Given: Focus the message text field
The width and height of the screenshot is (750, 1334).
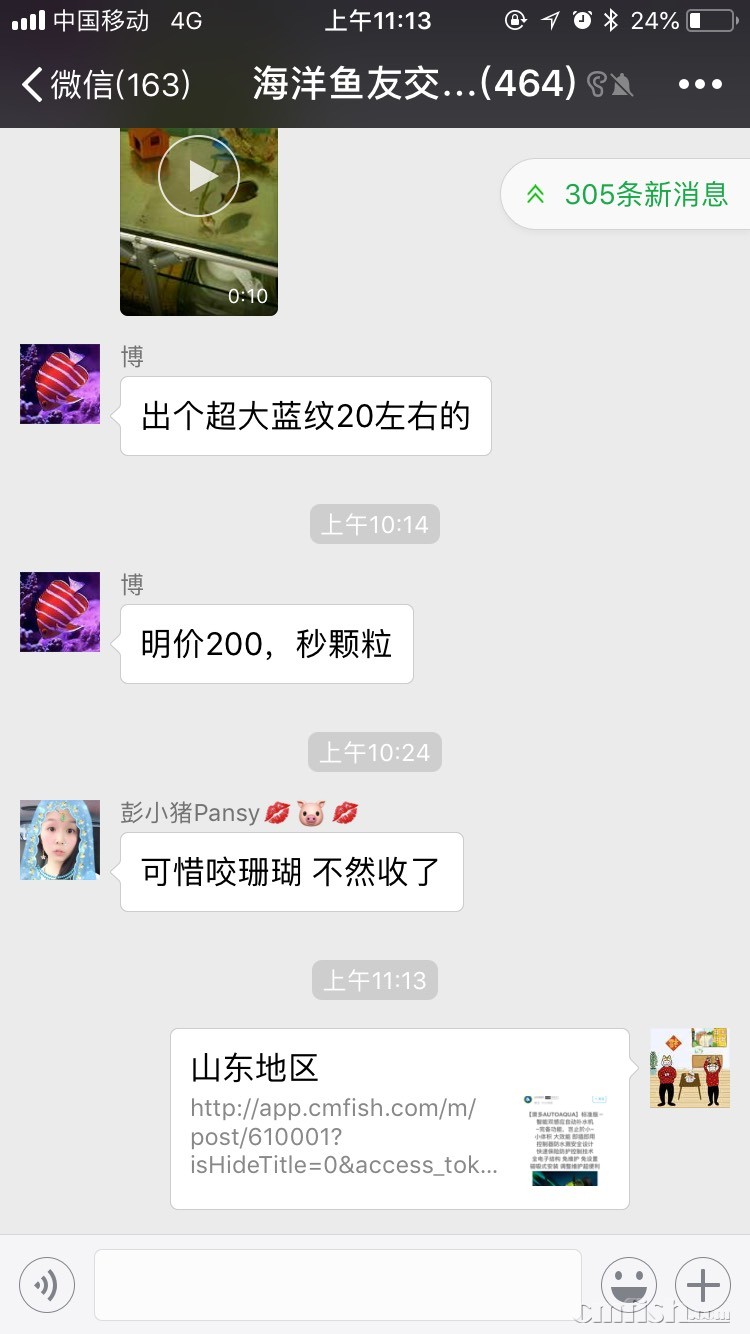Looking at the screenshot, I should click(x=338, y=1284).
